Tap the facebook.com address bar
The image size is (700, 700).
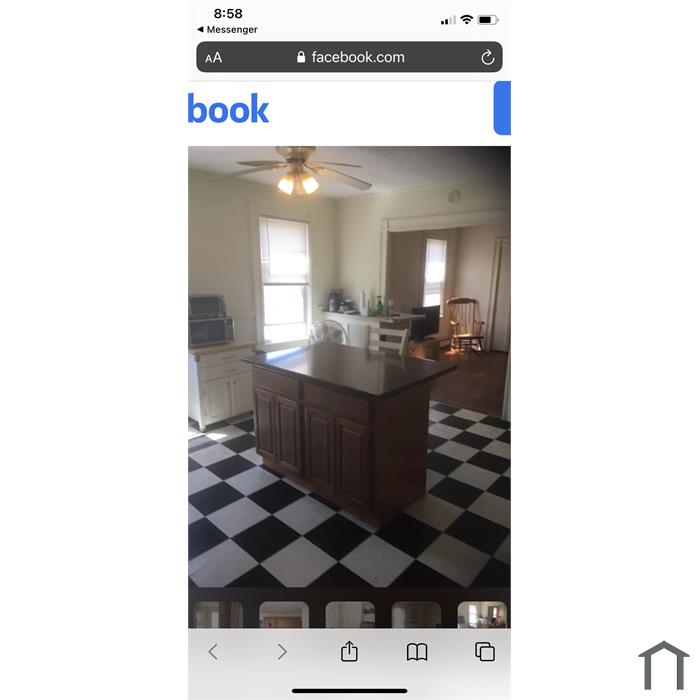point(350,57)
